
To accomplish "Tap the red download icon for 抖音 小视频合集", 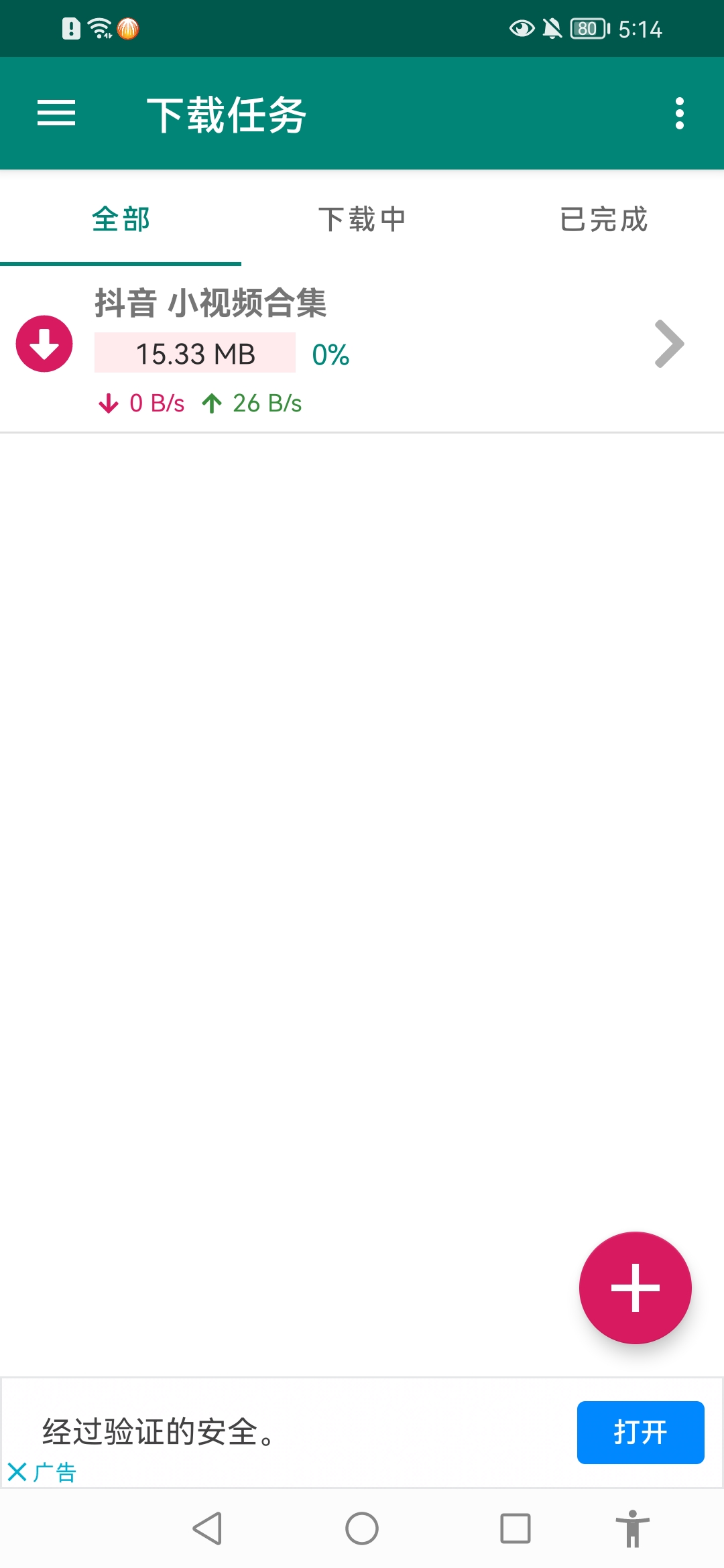I will point(44,344).
